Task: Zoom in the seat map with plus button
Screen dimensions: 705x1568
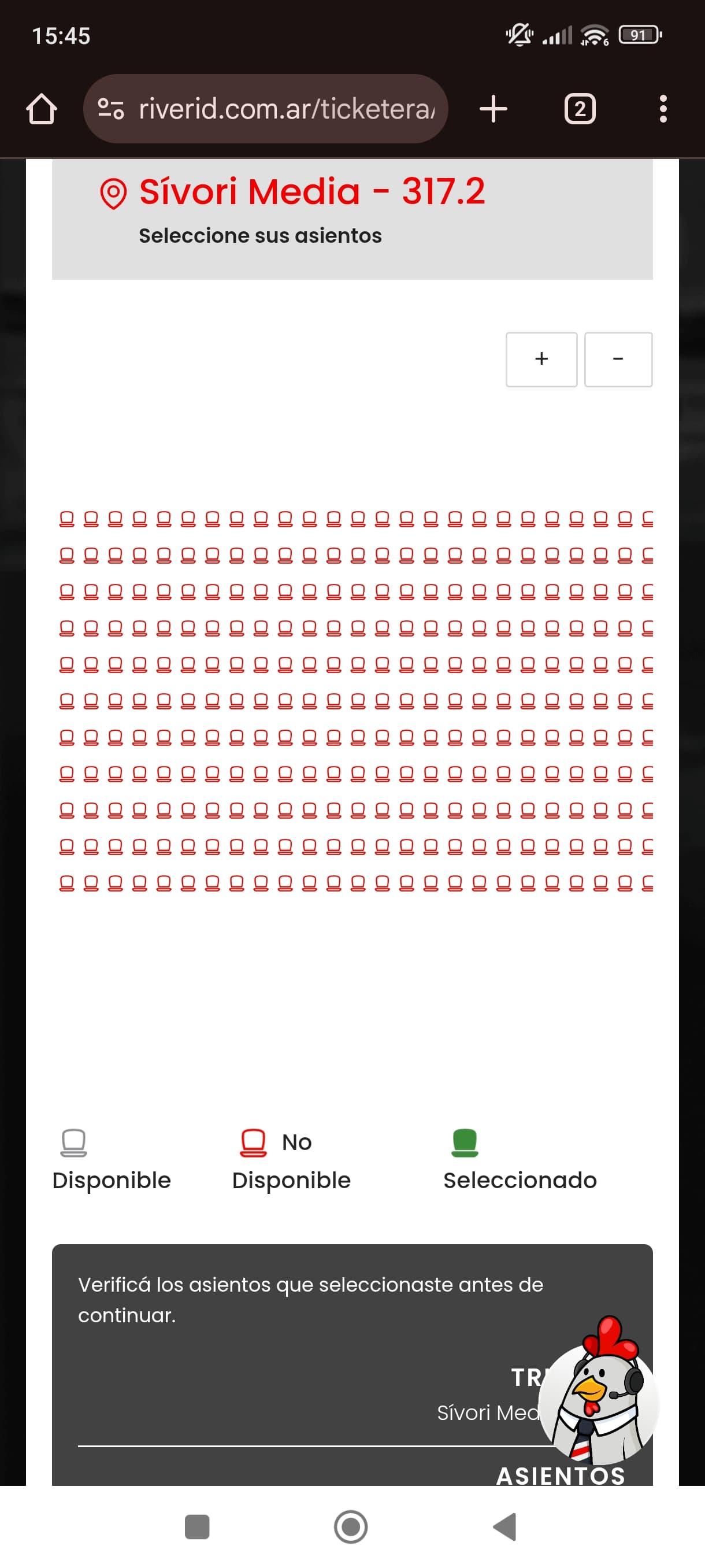Action: point(541,359)
